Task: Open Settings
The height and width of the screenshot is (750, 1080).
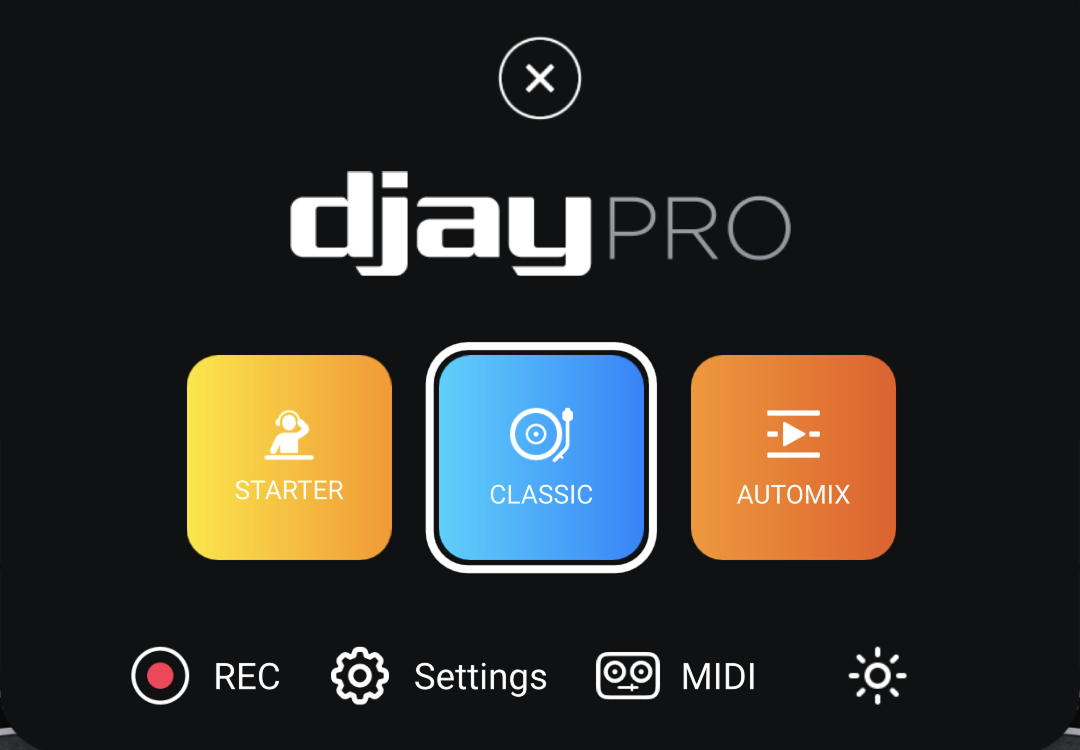Action: [x=440, y=677]
